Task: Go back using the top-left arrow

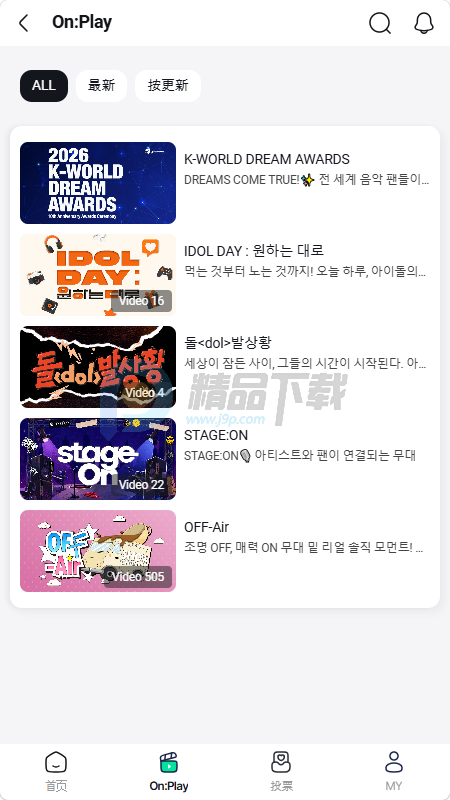Action: pos(23,23)
